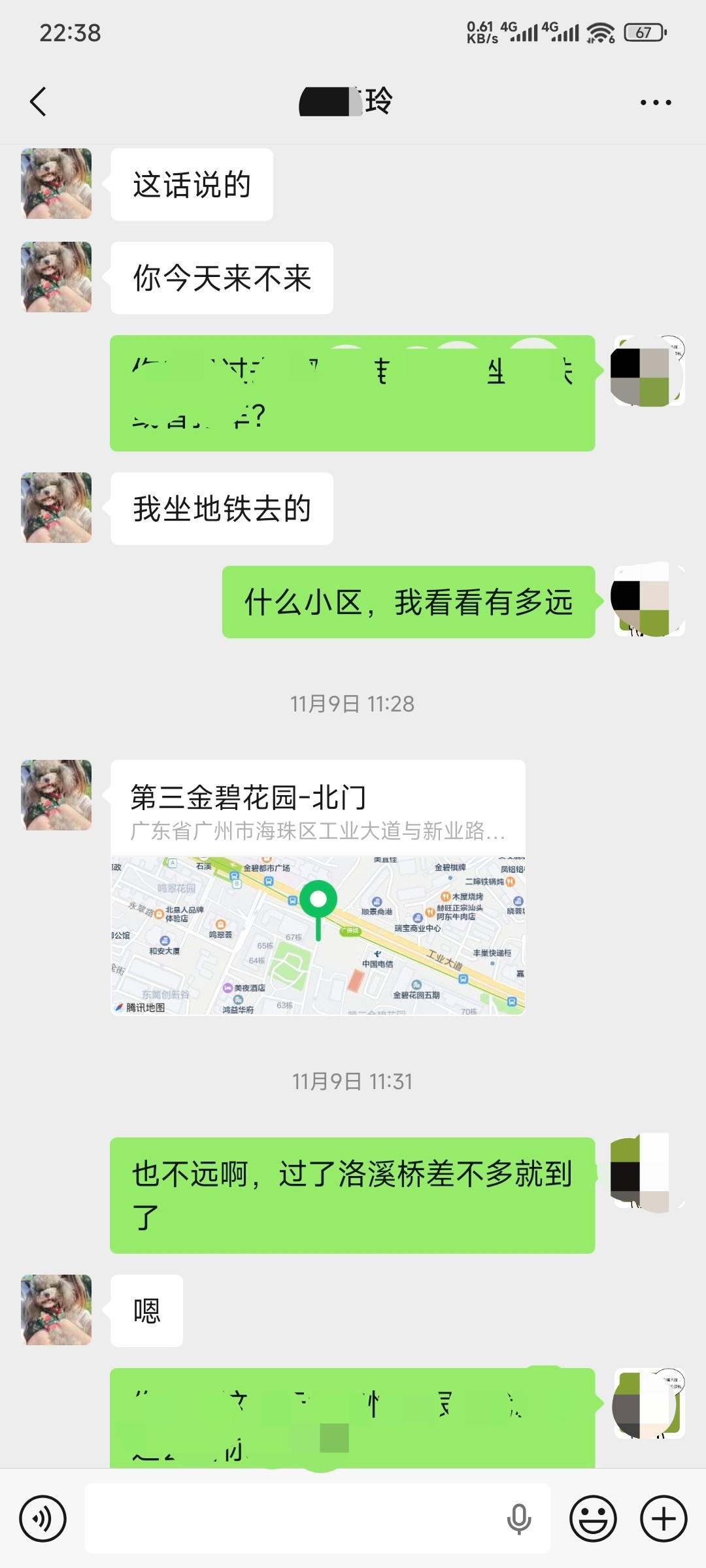This screenshot has width=706, height=1568.
Task: Select the 11月9日 11:28 timestamp divider
Action: tap(353, 704)
